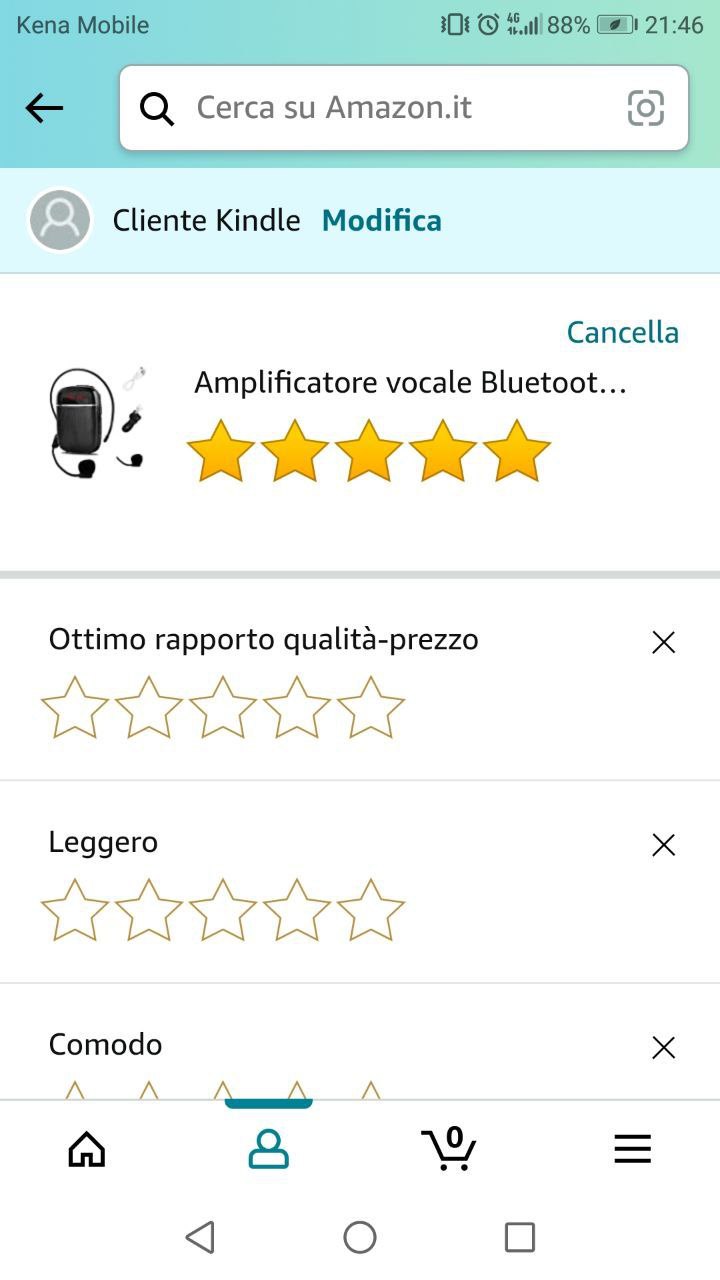Switch to the Home tab

(87, 1149)
